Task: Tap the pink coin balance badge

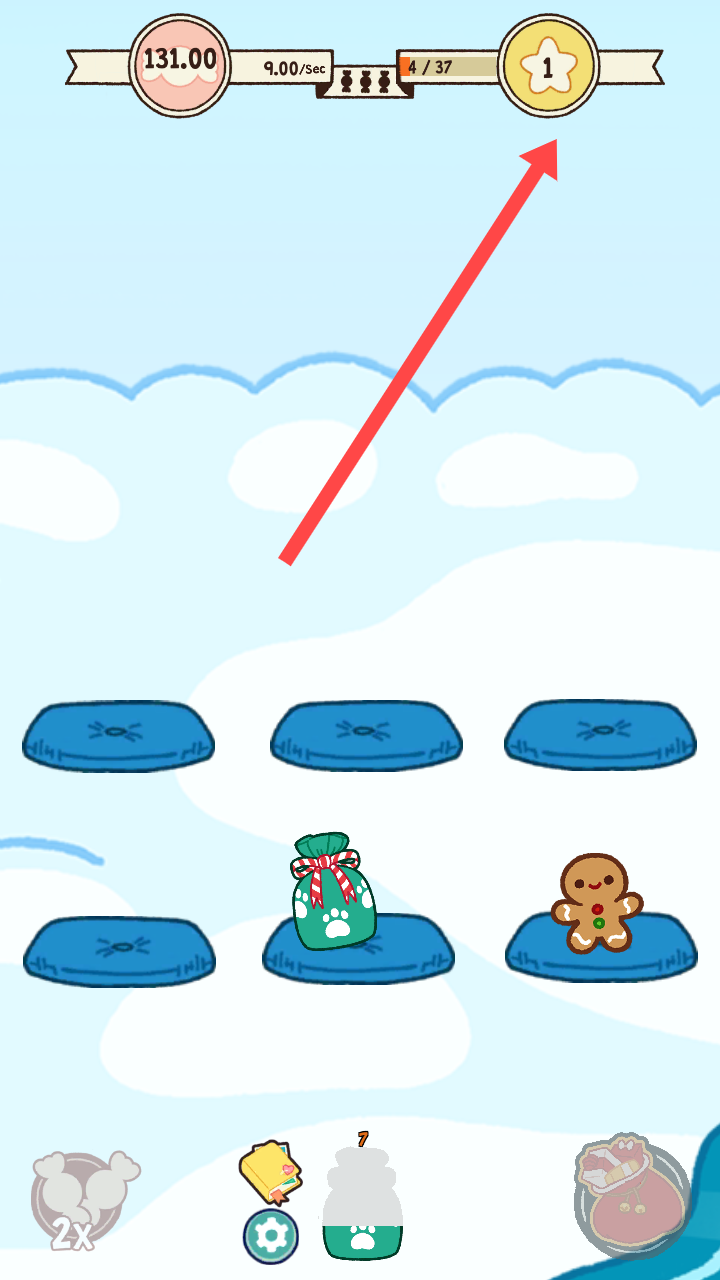Action: point(180,66)
